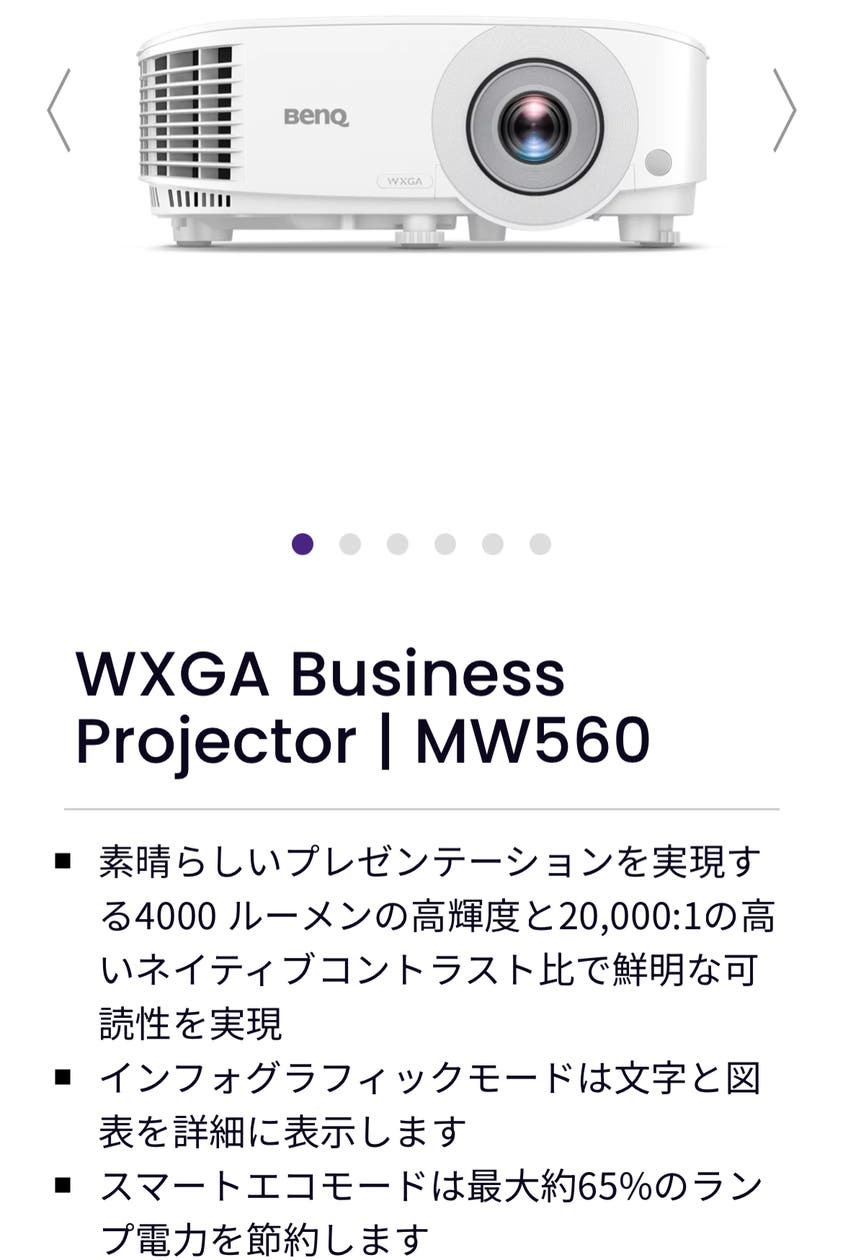Jump to the fourth carousel slide
The height and width of the screenshot is (1260, 843).
443,542
